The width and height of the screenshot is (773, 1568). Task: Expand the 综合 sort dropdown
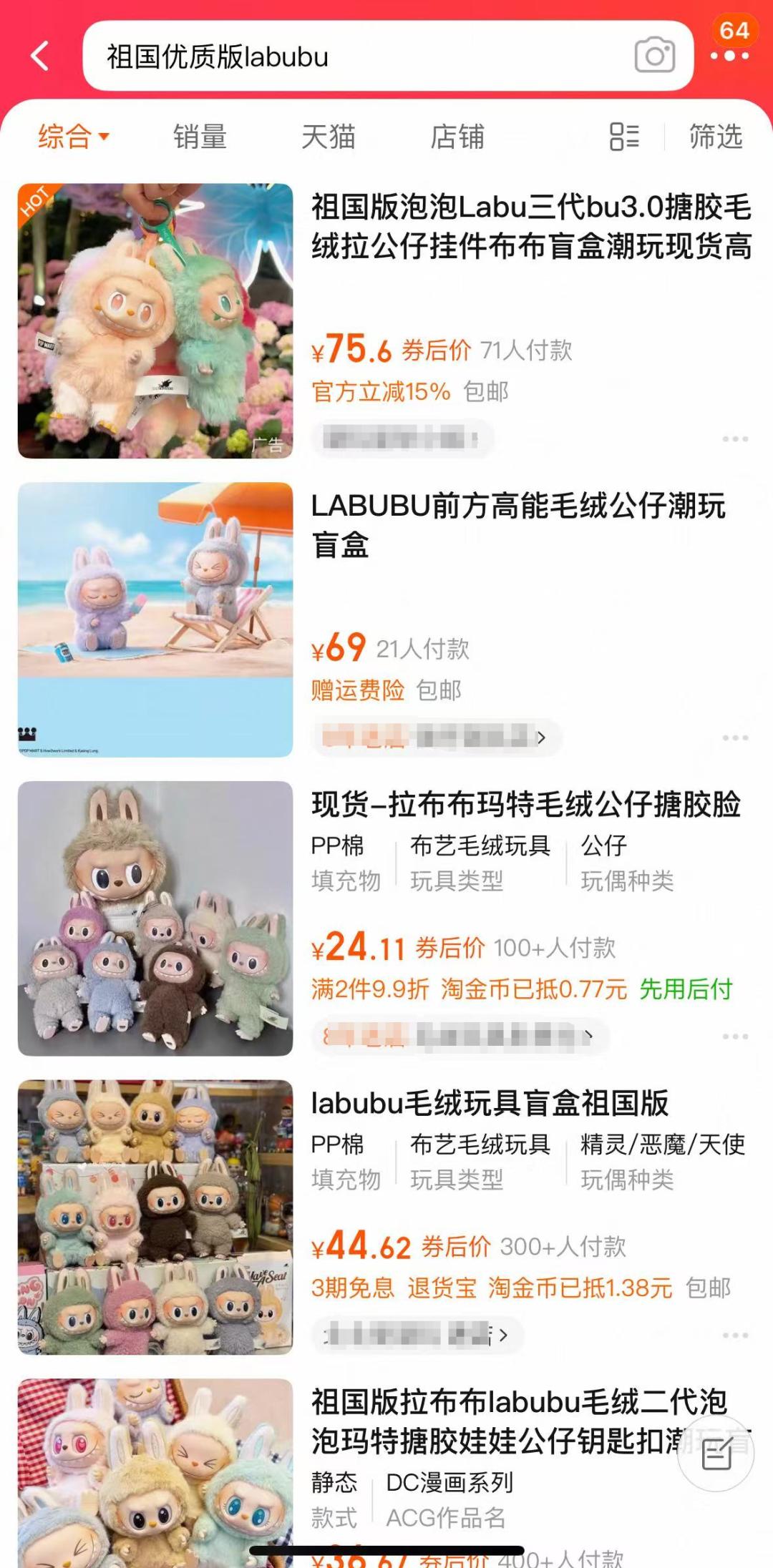[73, 136]
